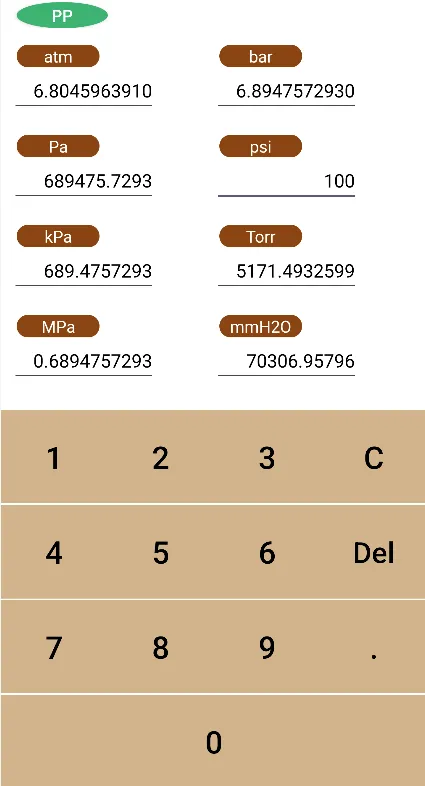
Task: Select the MPa value field
Action: (x=84, y=361)
